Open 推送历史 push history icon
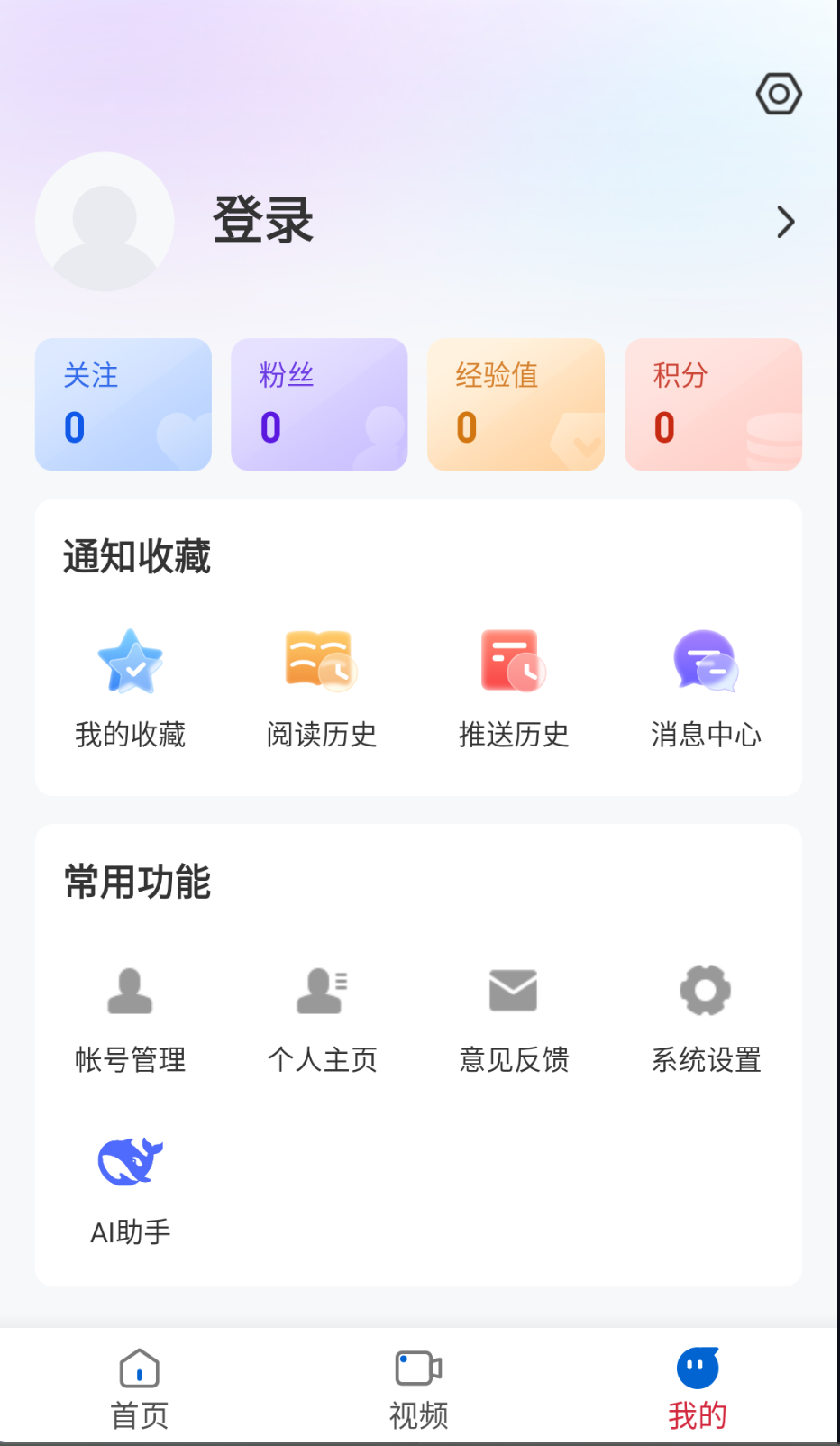840x1446 pixels. click(514, 661)
